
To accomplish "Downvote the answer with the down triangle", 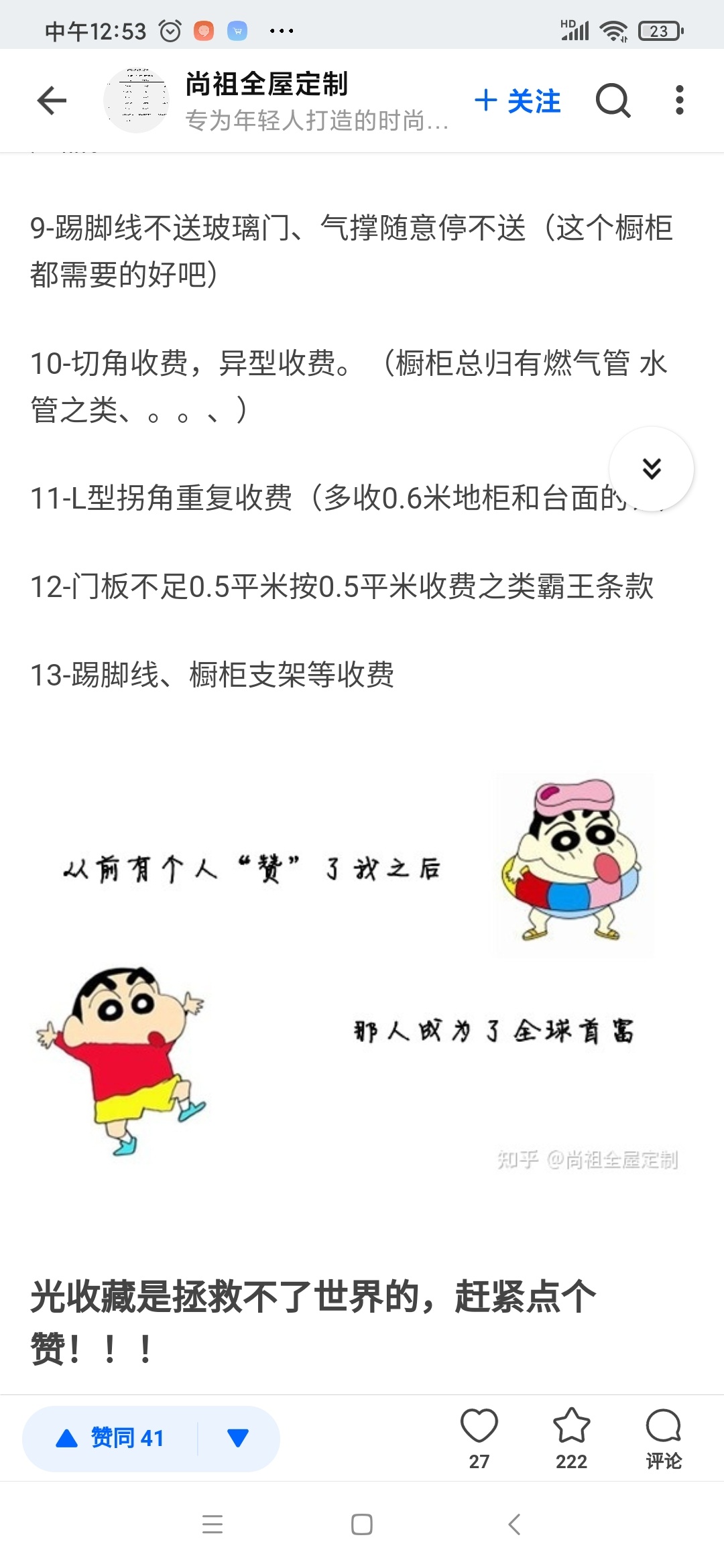I will pyautogui.click(x=238, y=1438).
